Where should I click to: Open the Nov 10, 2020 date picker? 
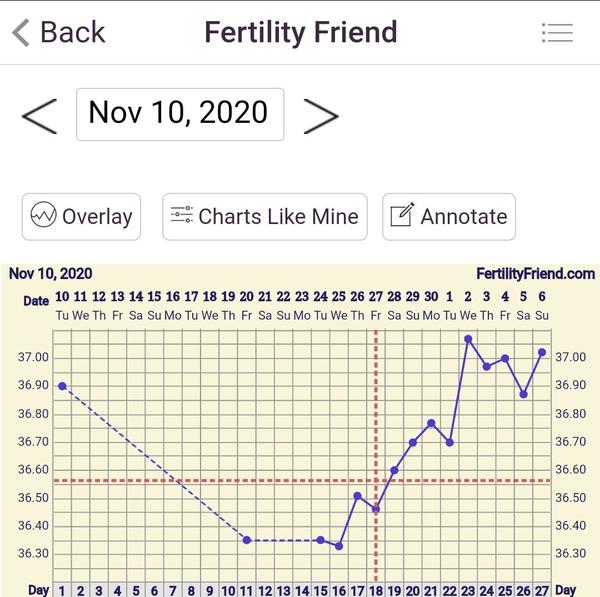coord(180,113)
